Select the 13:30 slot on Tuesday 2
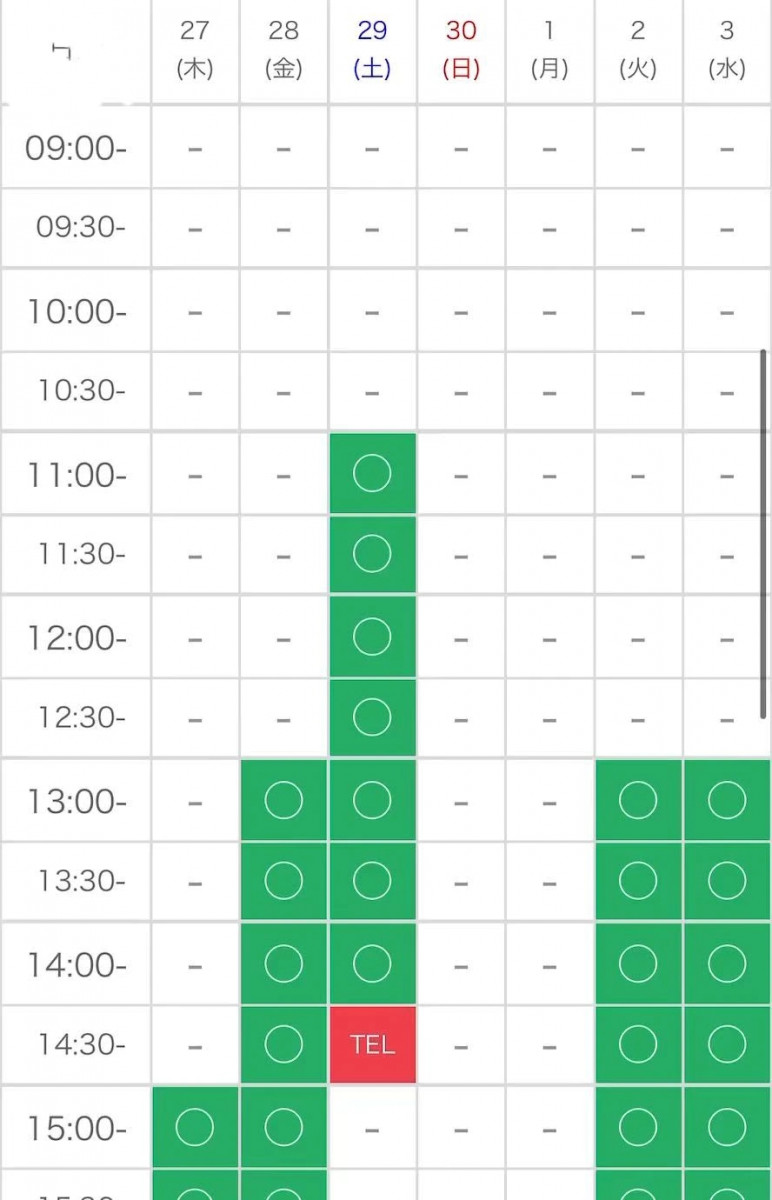The height and width of the screenshot is (1200, 772). click(638, 881)
